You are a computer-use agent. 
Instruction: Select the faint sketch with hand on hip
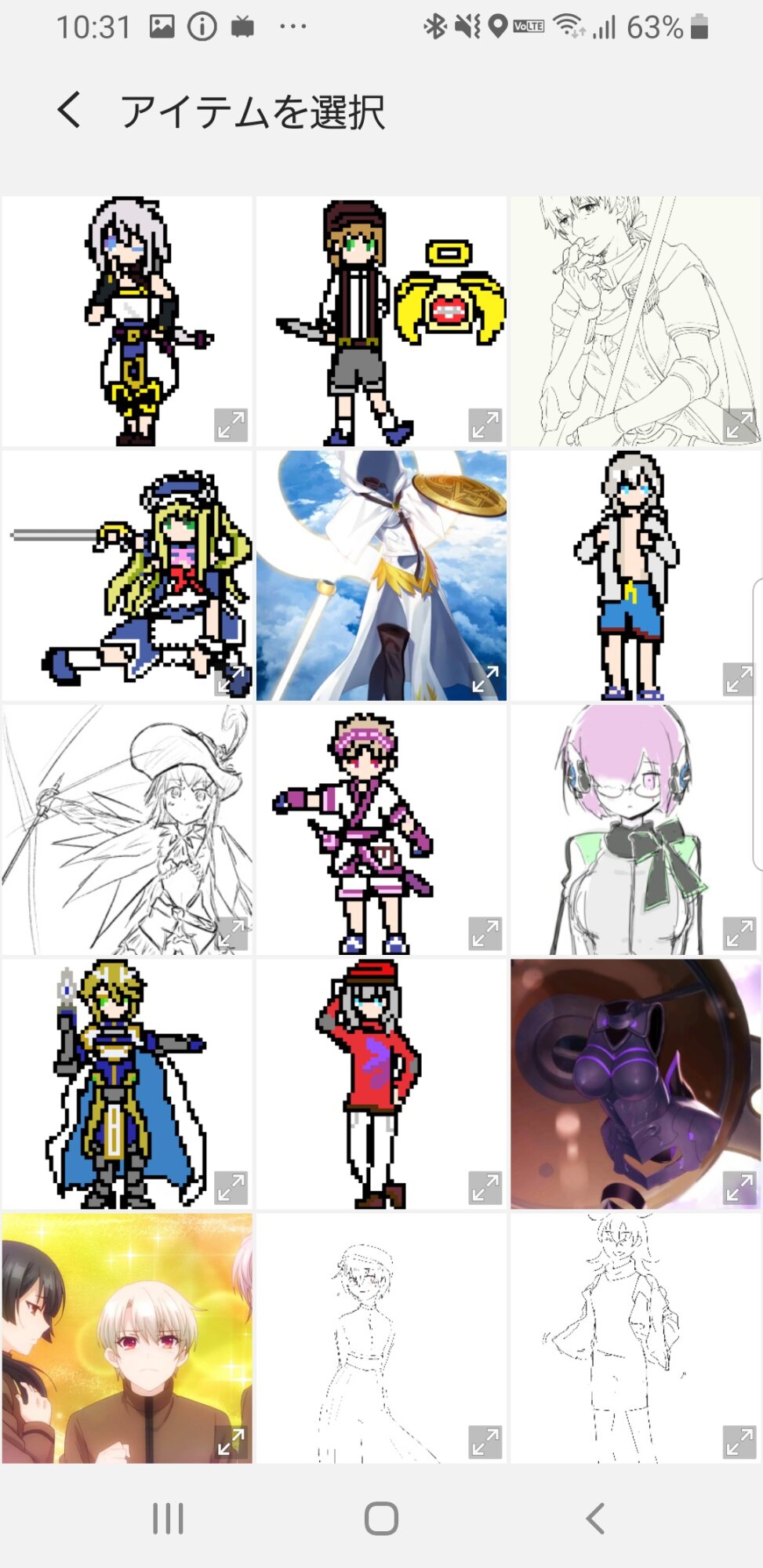tap(635, 1338)
